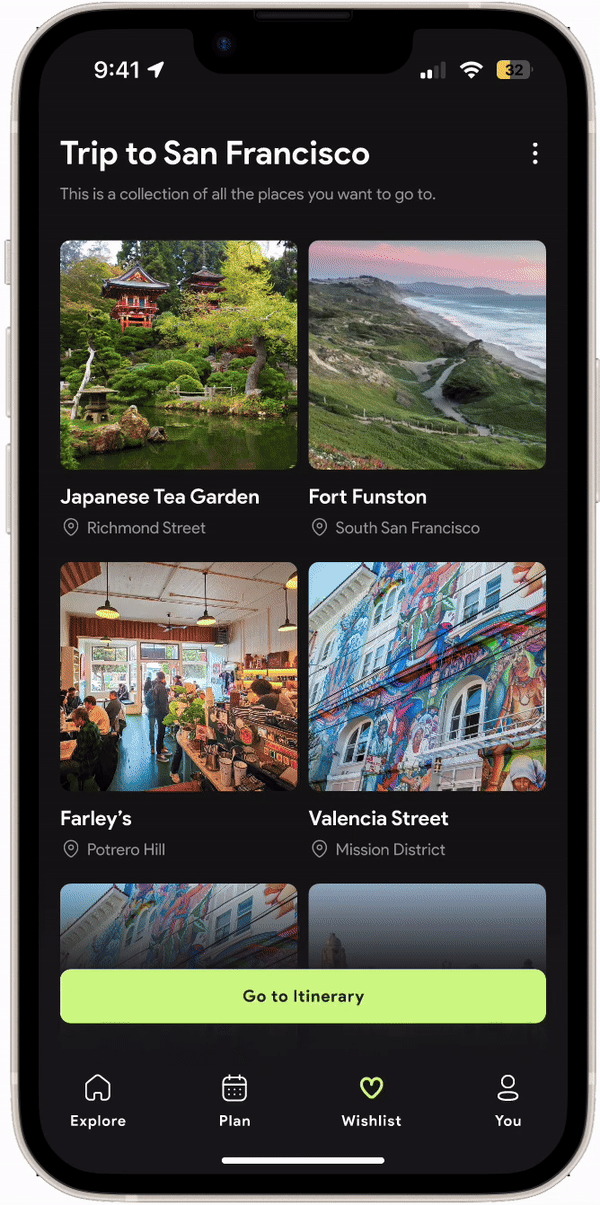Go to the You profile tab
This screenshot has width=600, height=1205.
(x=508, y=1100)
